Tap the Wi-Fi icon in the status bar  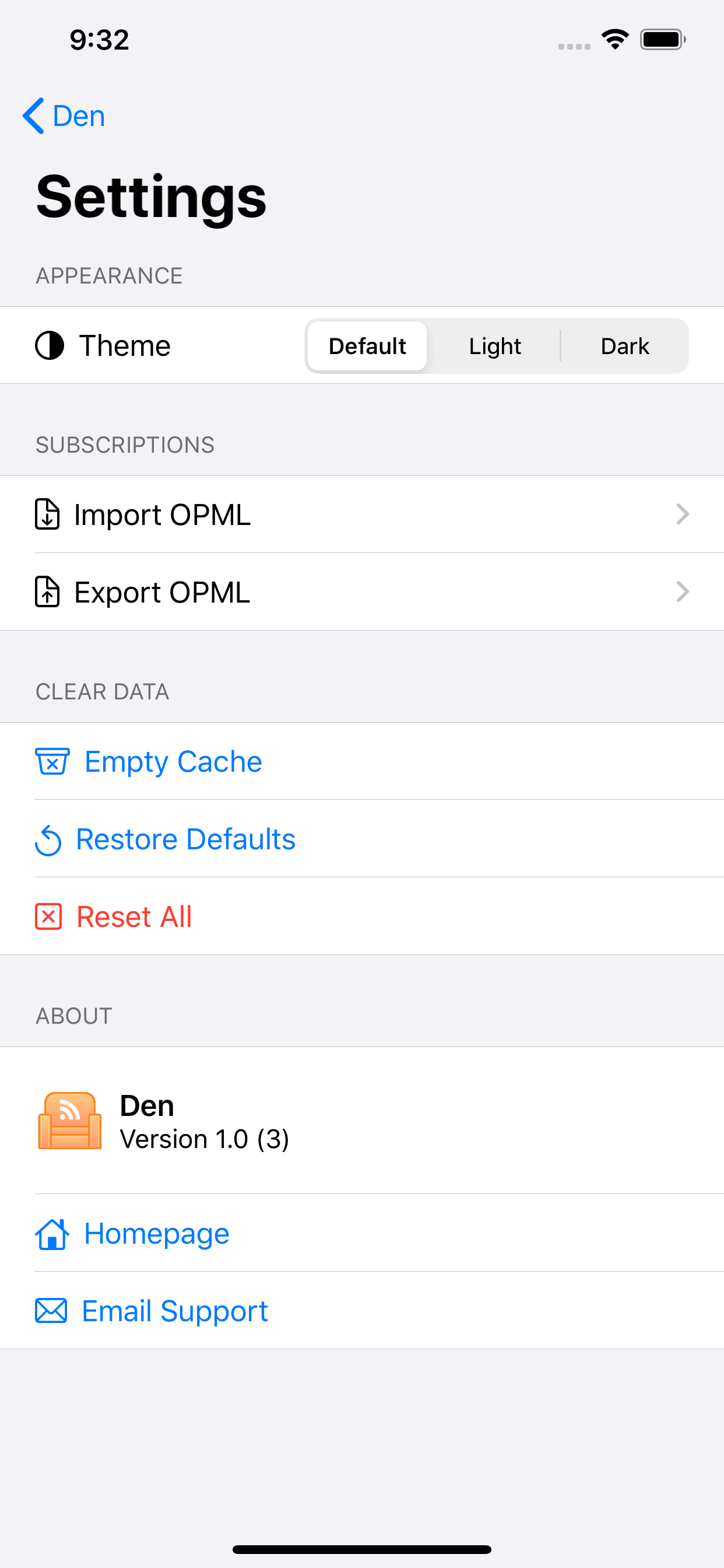[x=615, y=39]
